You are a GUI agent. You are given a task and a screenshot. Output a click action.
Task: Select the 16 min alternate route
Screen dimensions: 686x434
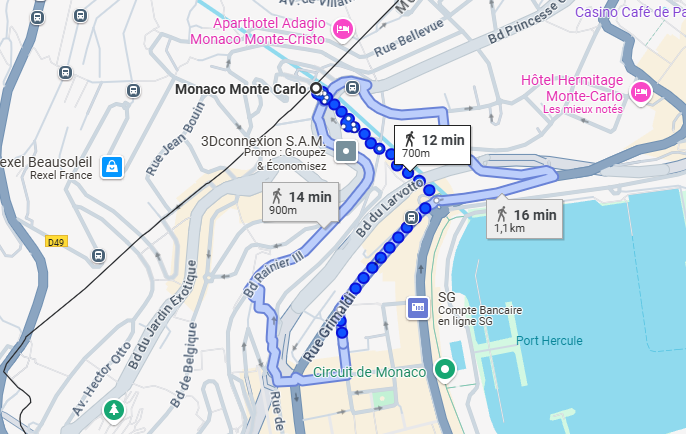coord(524,219)
